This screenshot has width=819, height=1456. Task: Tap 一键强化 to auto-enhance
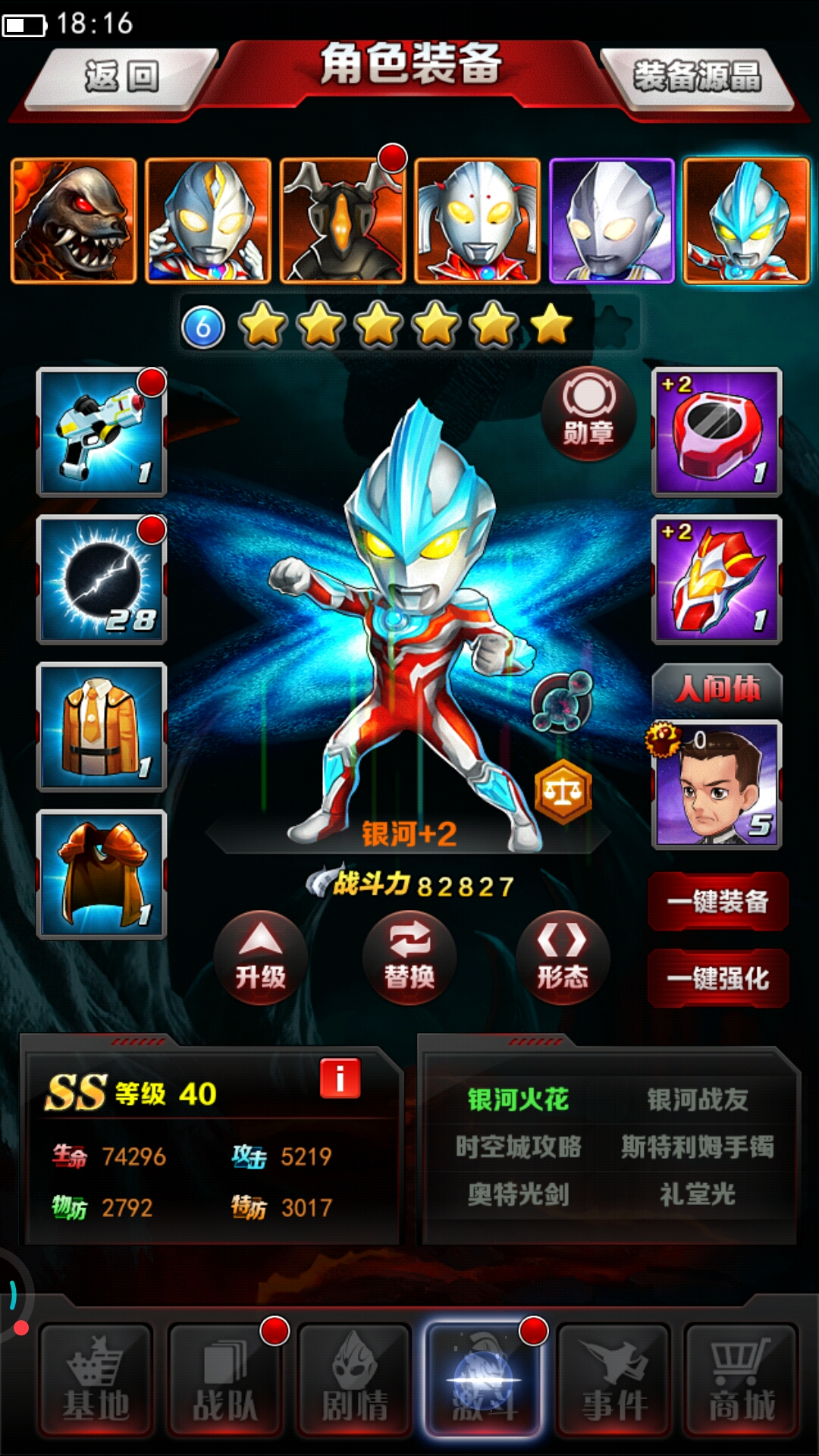pyautogui.click(x=717, y=978)
